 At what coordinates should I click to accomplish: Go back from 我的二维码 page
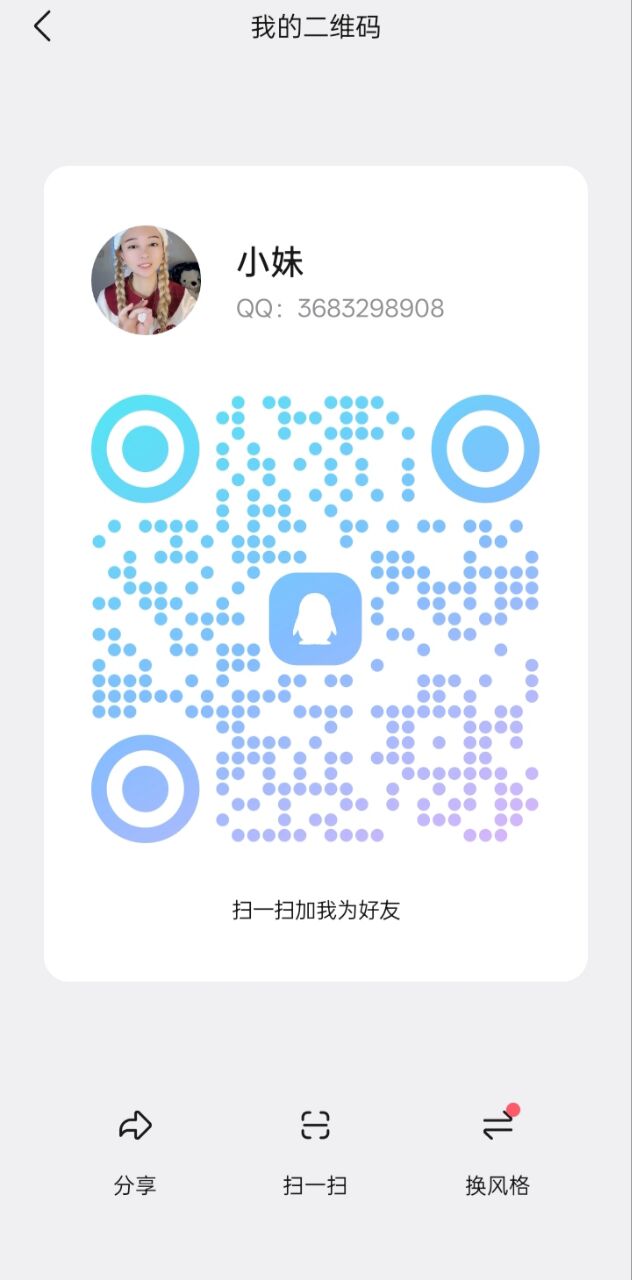(42, 27)
